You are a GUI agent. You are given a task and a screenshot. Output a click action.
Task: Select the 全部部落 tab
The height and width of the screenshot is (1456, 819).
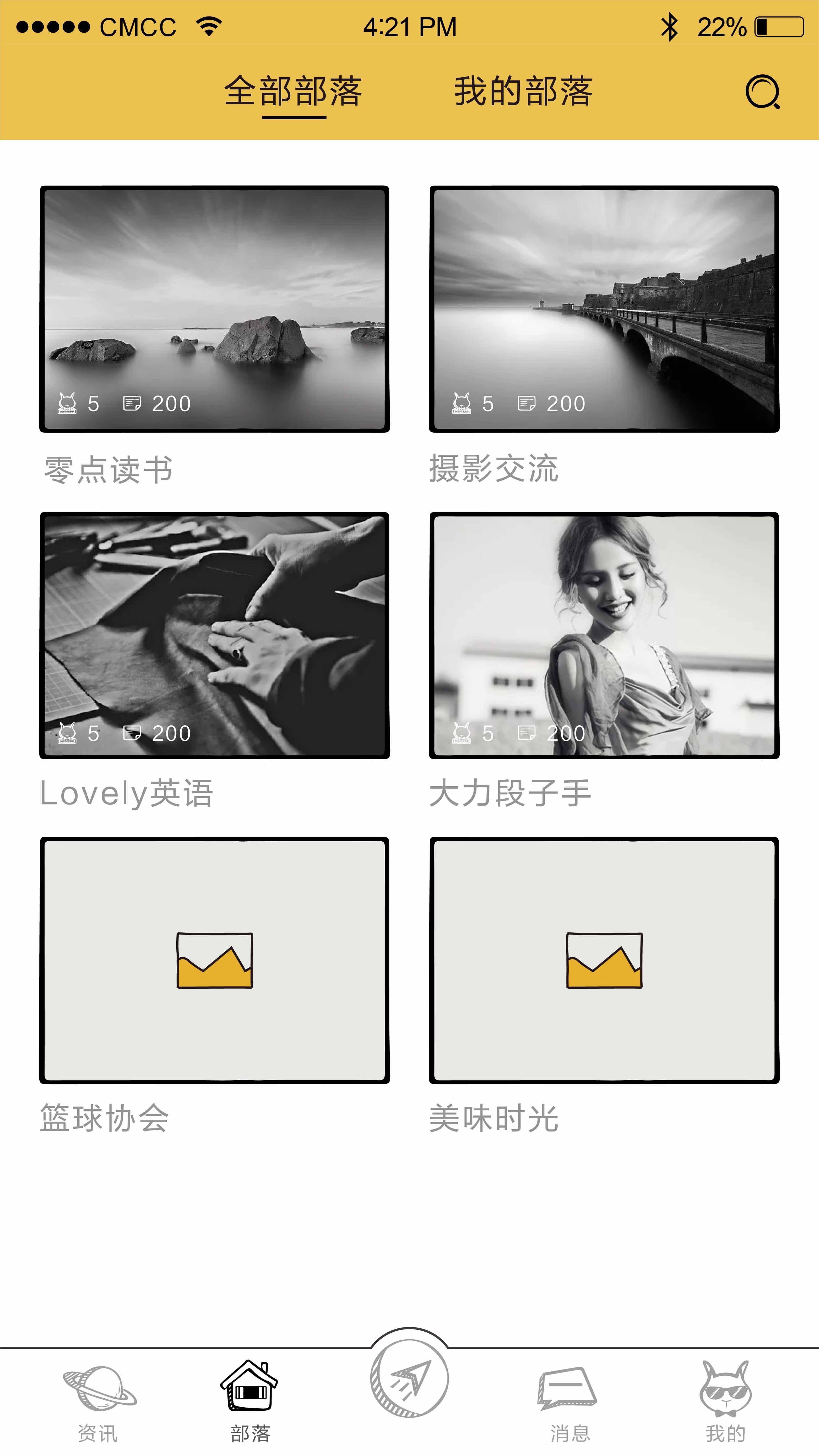pos(293,91)
